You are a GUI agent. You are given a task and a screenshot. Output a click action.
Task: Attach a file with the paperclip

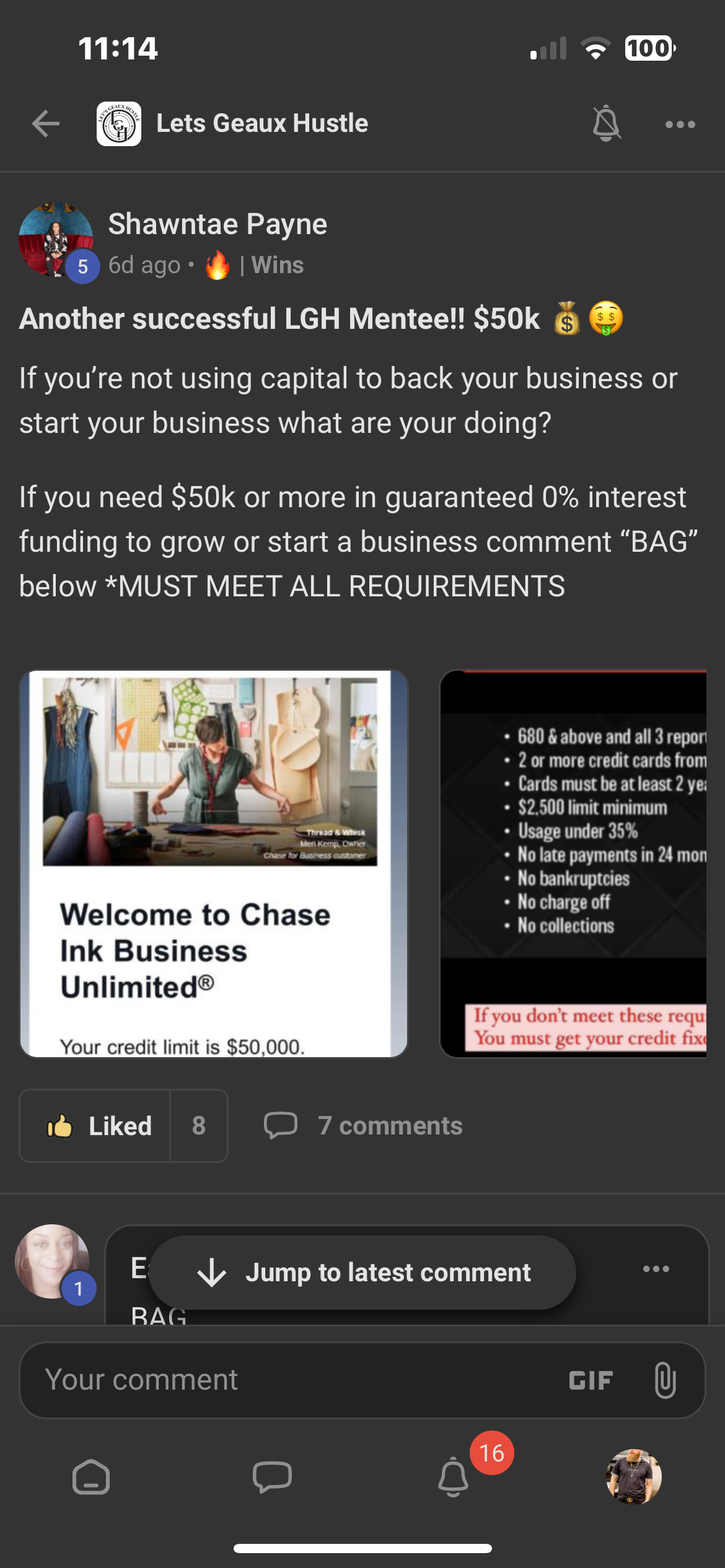665,1380
